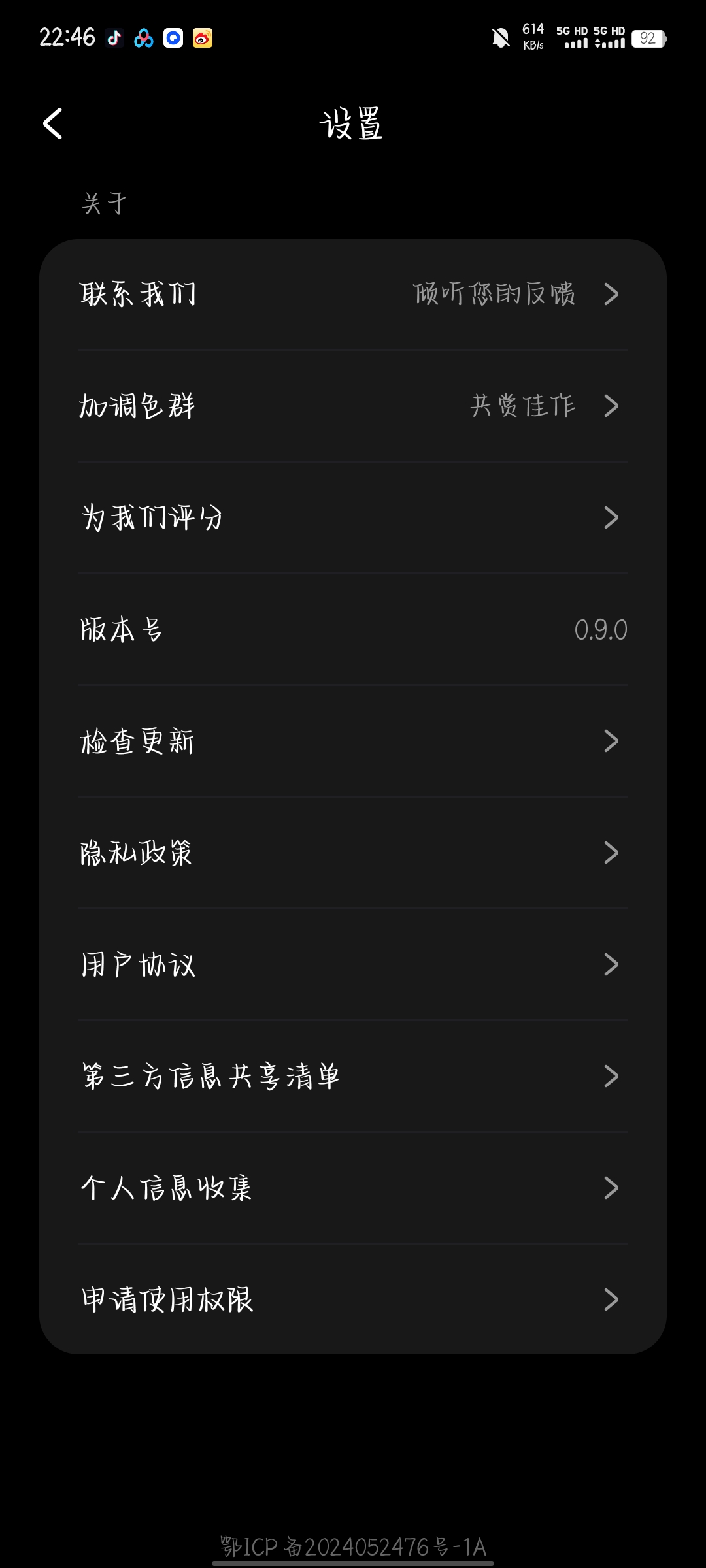
Task: Go back from the 设置 page
Action: coord(54,123)
